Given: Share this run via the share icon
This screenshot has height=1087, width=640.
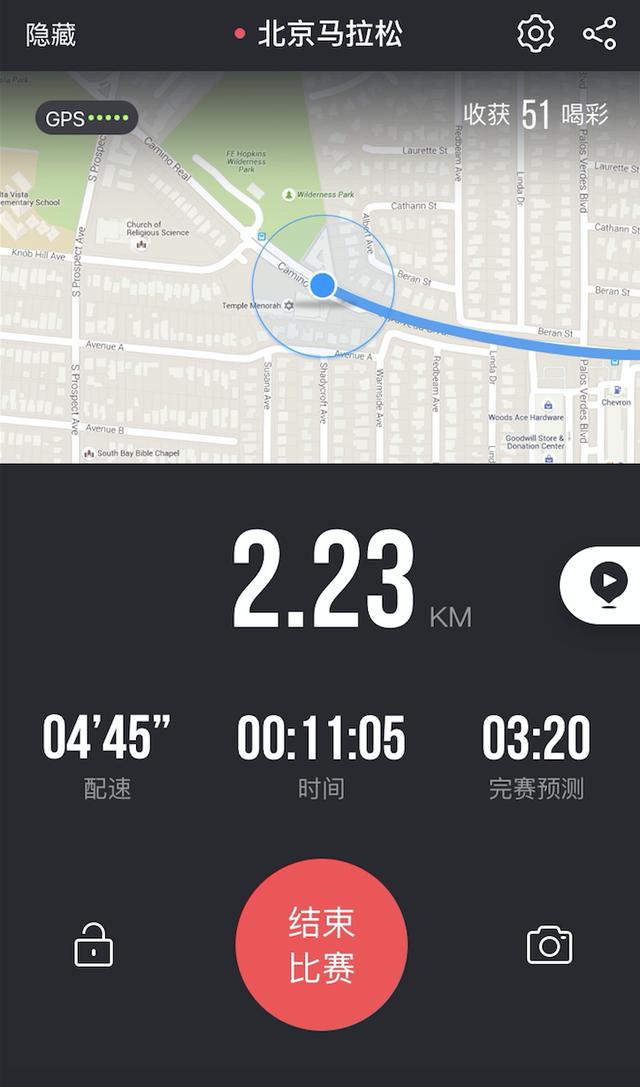Looking at the screenshot, I should click(599, 35).
